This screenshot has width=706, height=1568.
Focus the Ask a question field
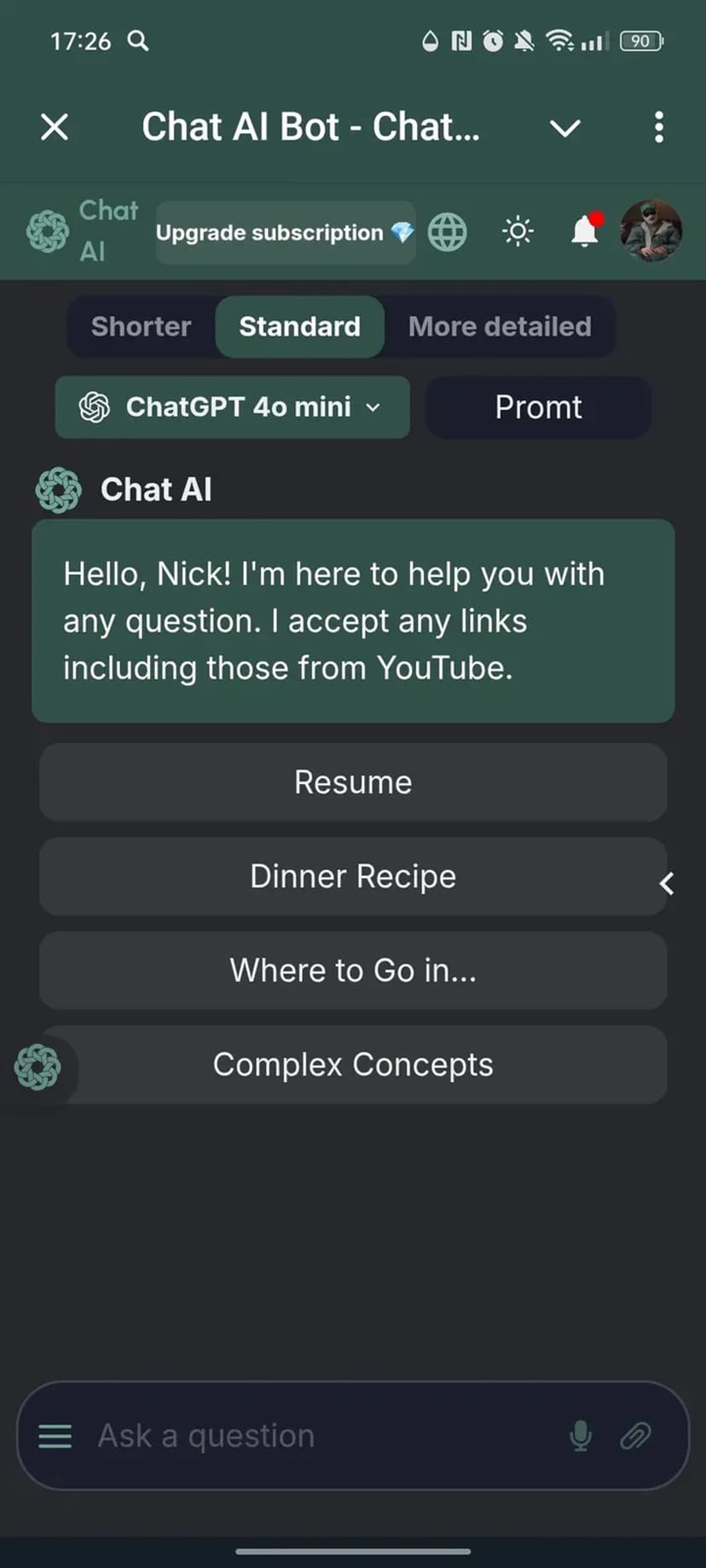(x=324, y=1436)
